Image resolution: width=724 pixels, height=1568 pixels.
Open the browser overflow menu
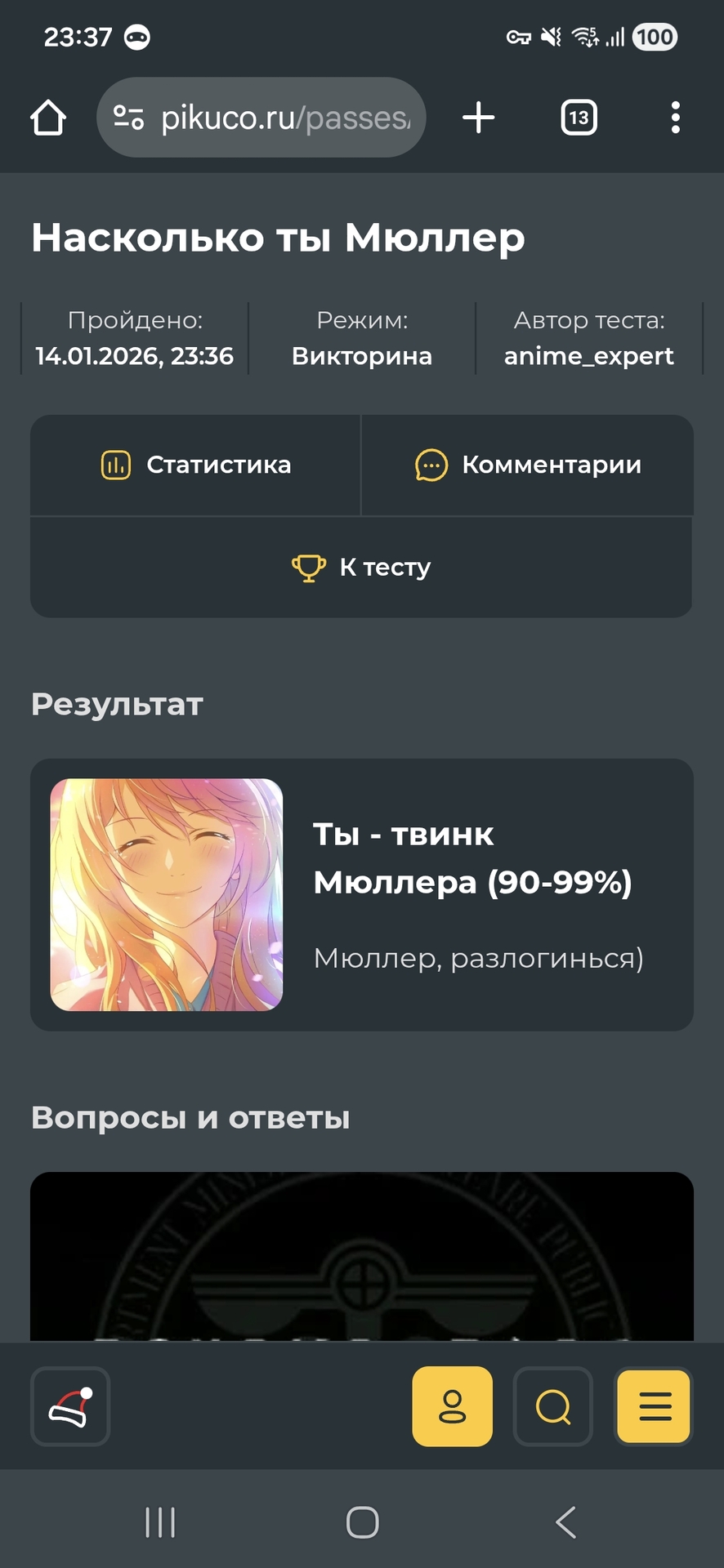pyautogui.click(x=675, y=118)
